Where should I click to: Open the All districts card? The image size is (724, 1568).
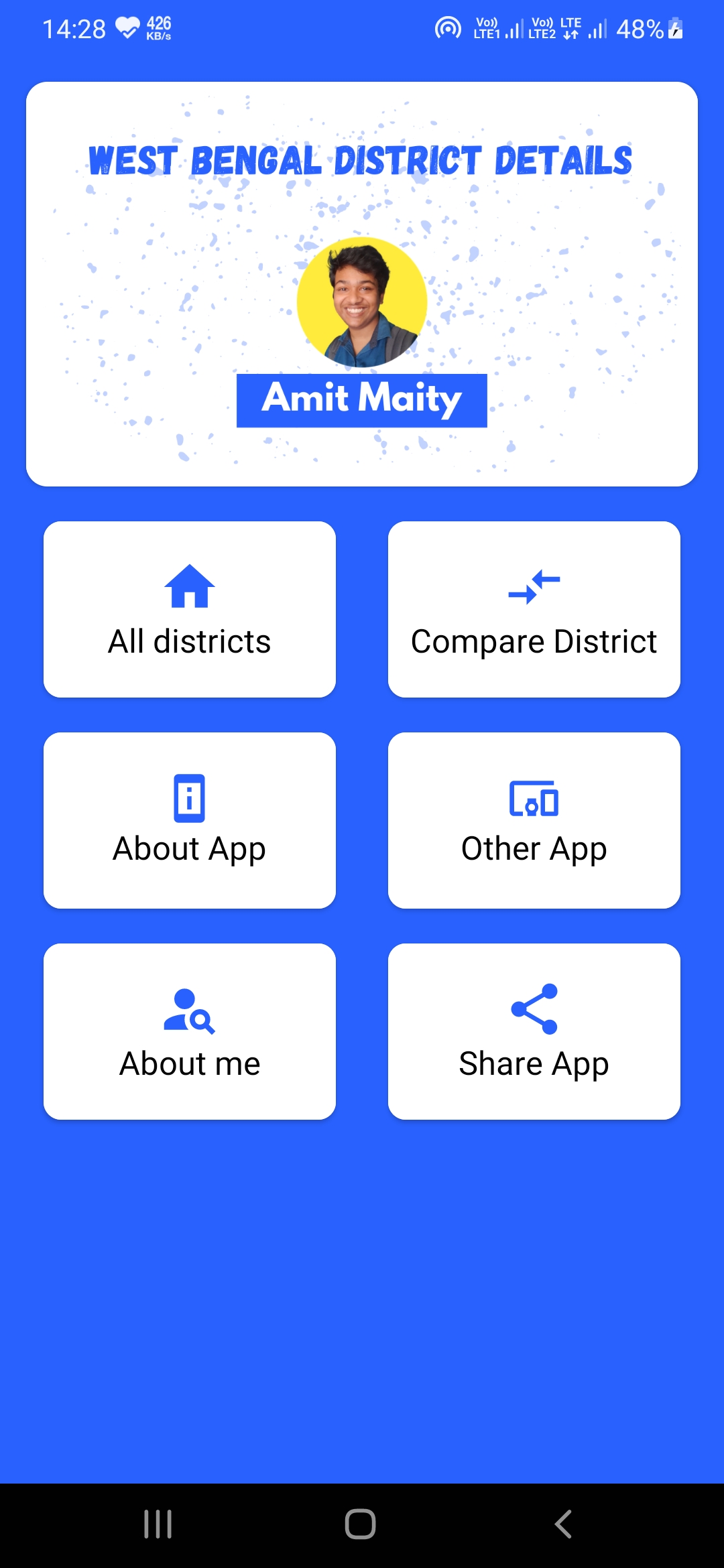point(190,610)
